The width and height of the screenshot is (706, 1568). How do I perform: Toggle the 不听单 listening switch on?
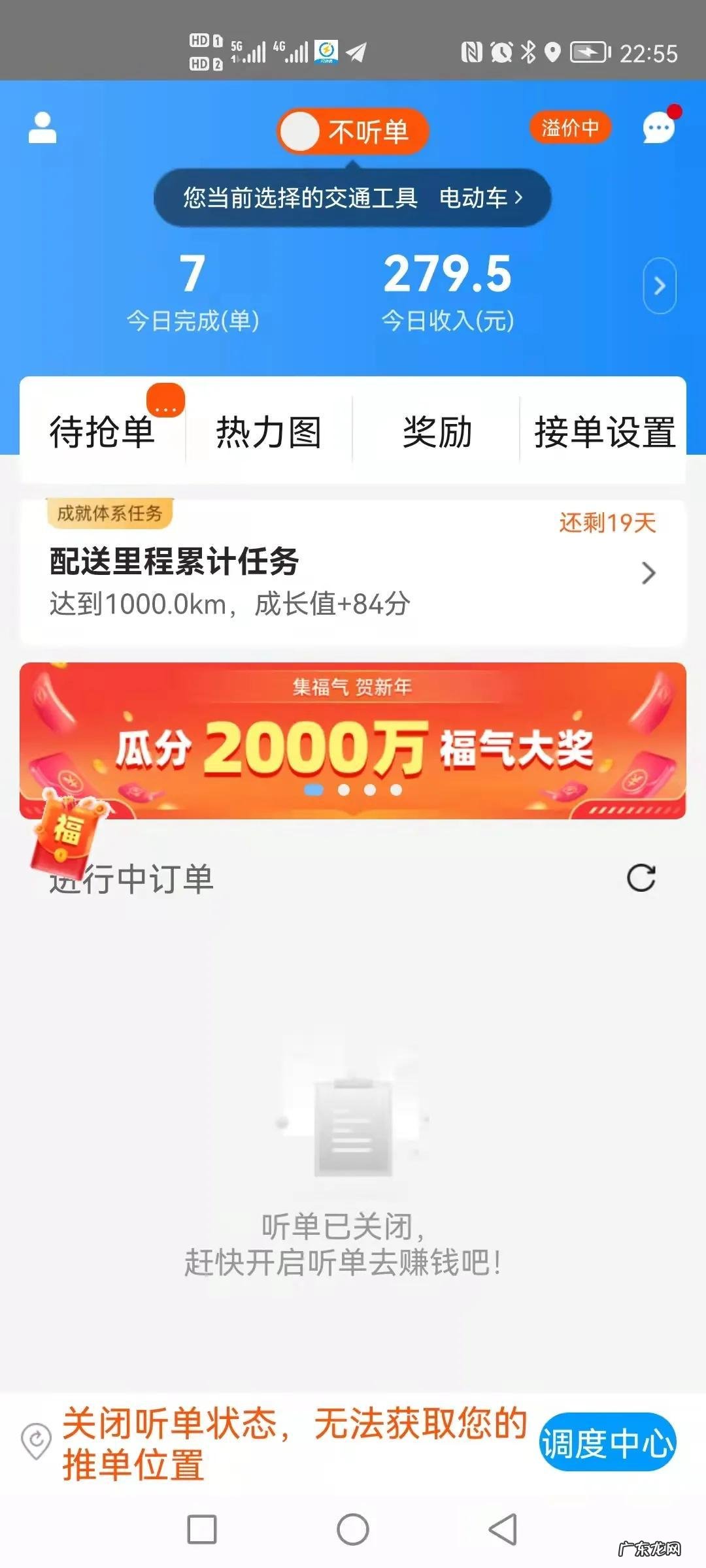click(x=352, y=131)
